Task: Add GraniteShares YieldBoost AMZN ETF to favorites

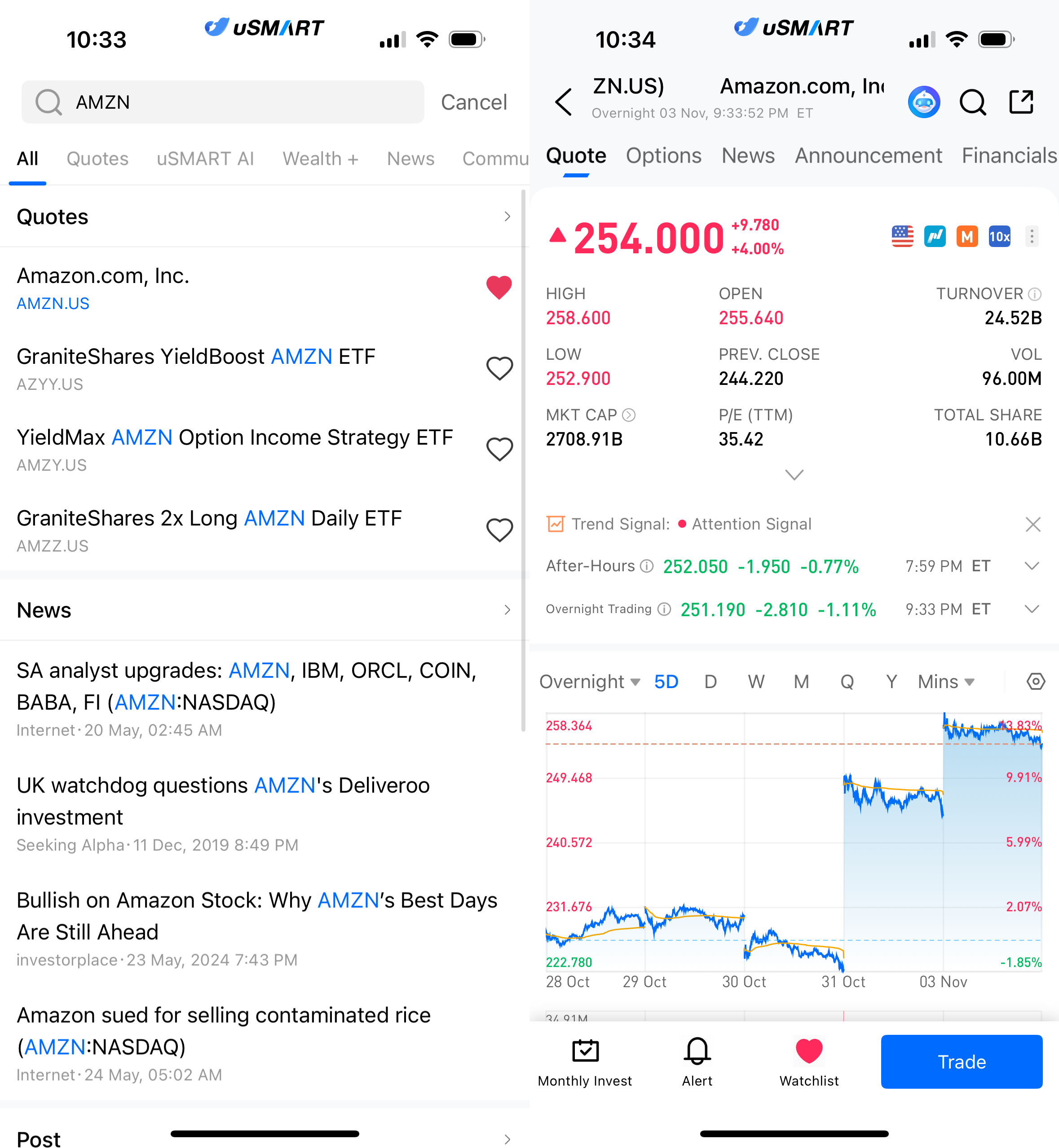Action: pos(499,369)
